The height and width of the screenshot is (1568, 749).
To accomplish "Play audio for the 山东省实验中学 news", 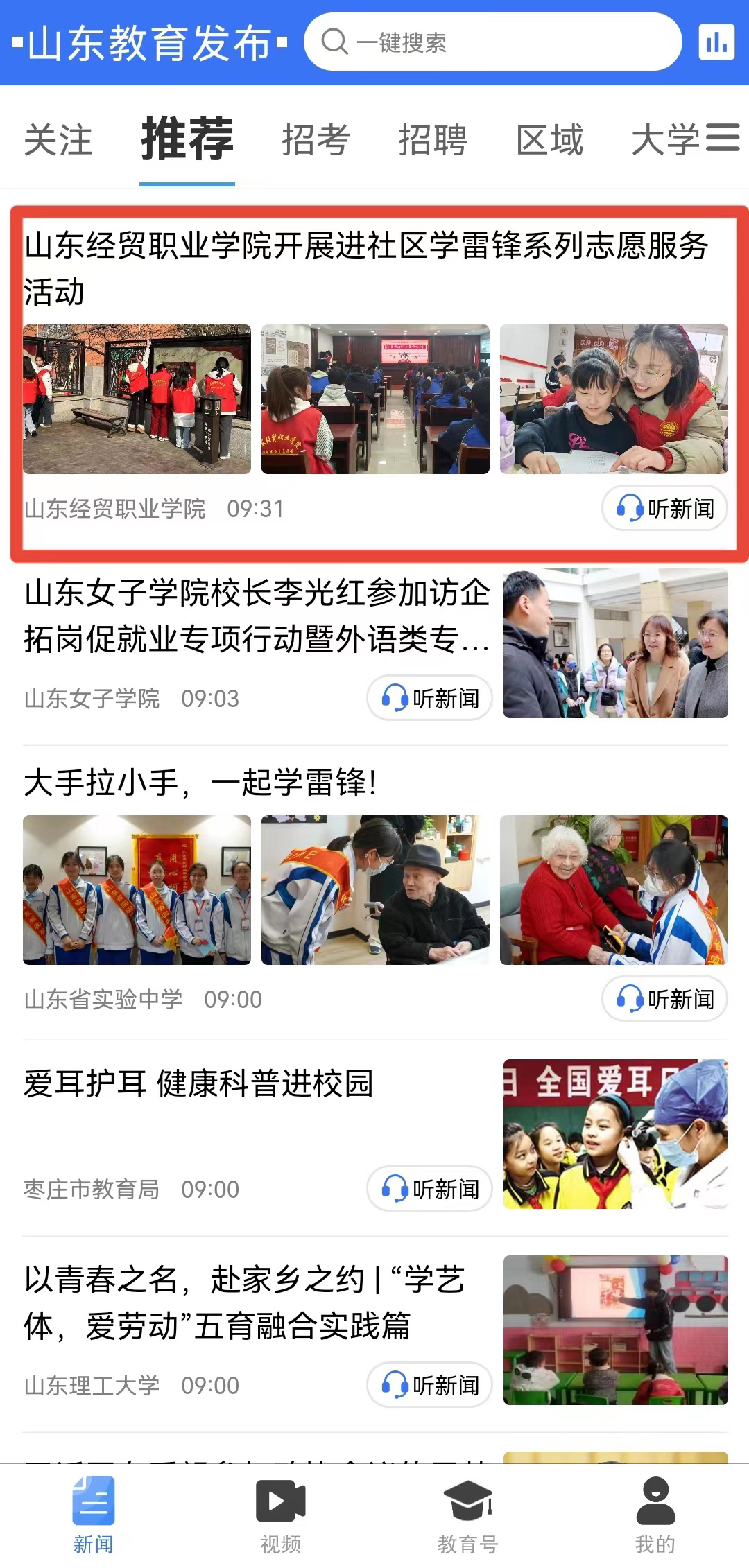I will pyautogui.click(x=664, y=999).
